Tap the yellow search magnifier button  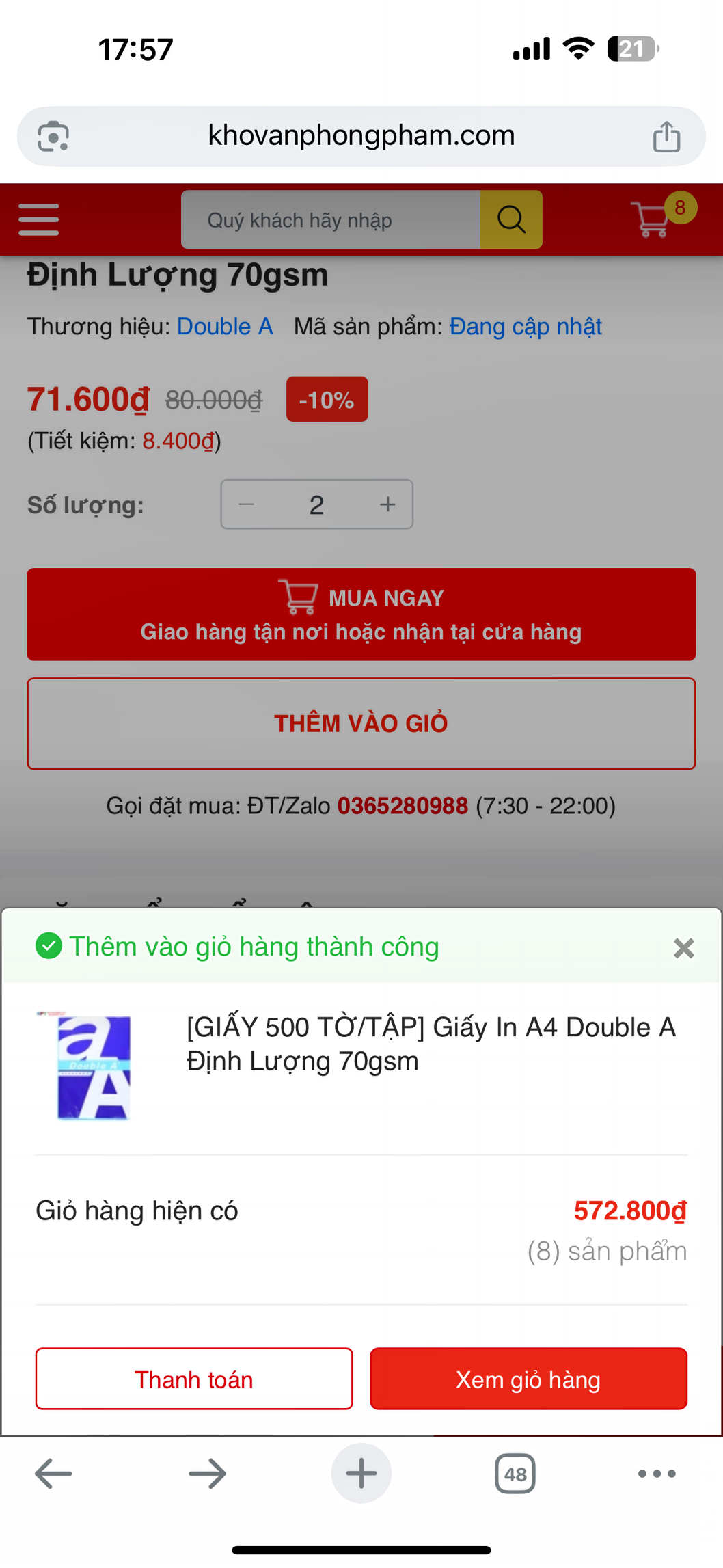coord(511,220)
